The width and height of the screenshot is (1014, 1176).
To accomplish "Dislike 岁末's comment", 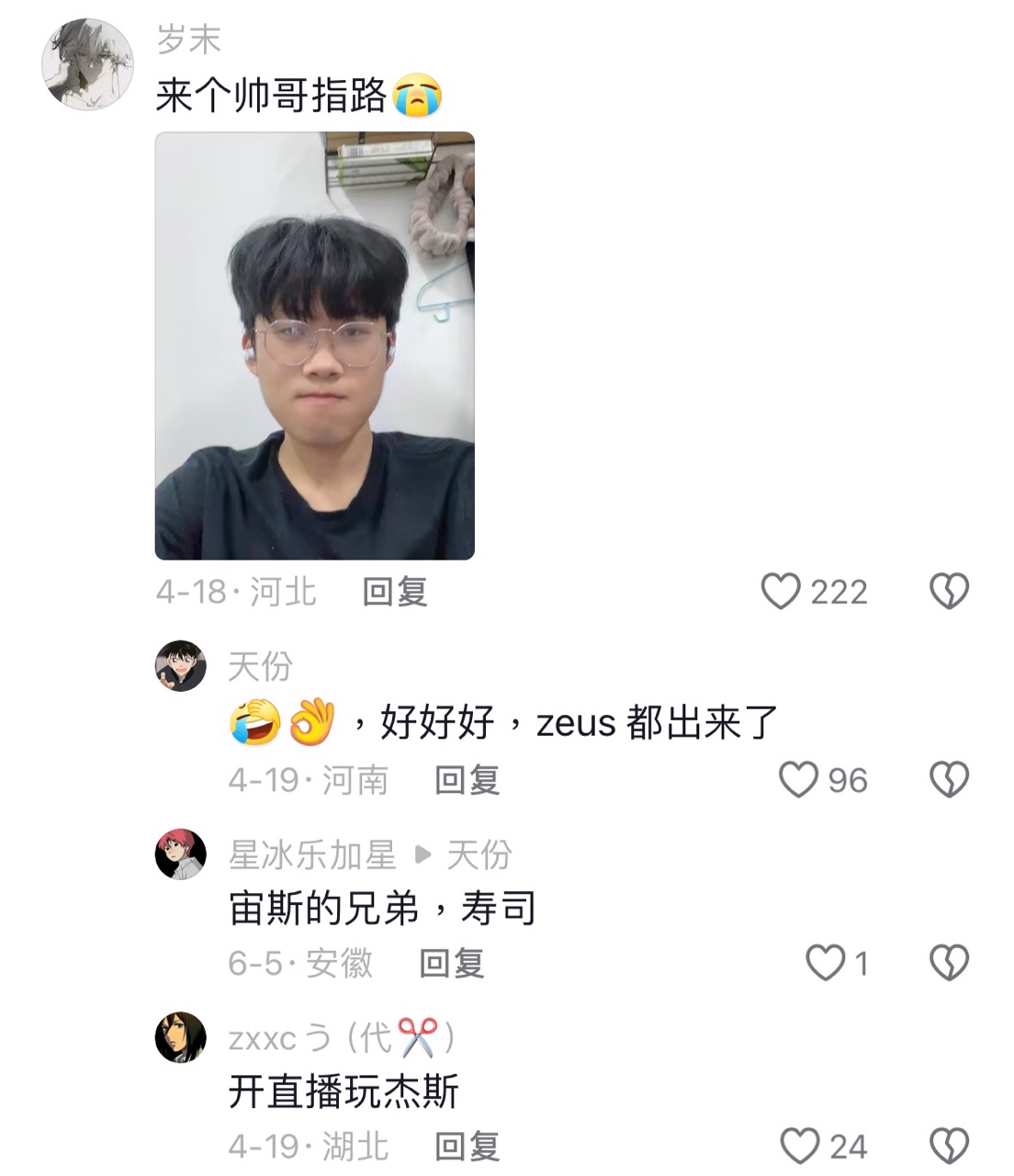I will (949, 592).
